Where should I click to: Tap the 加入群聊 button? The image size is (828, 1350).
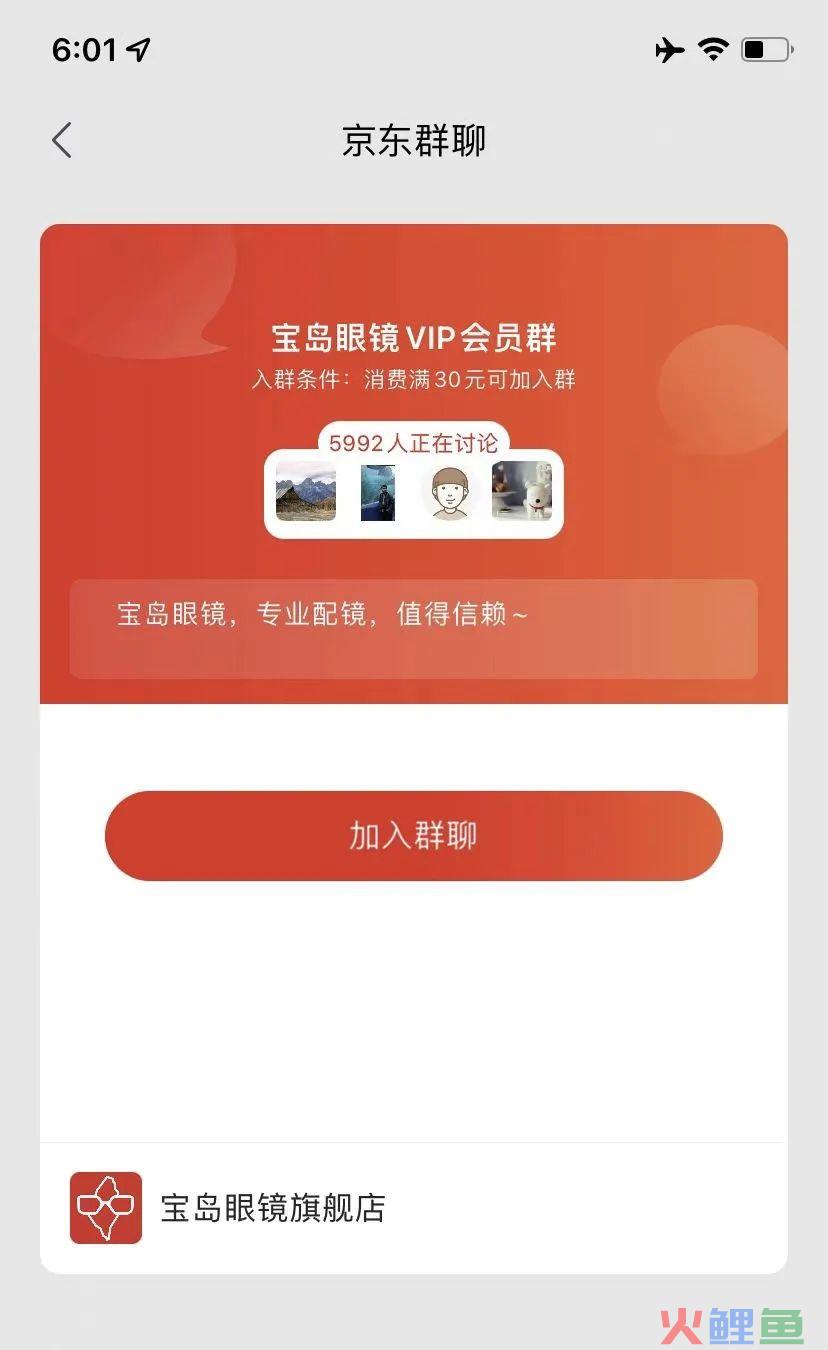(413, 836)
